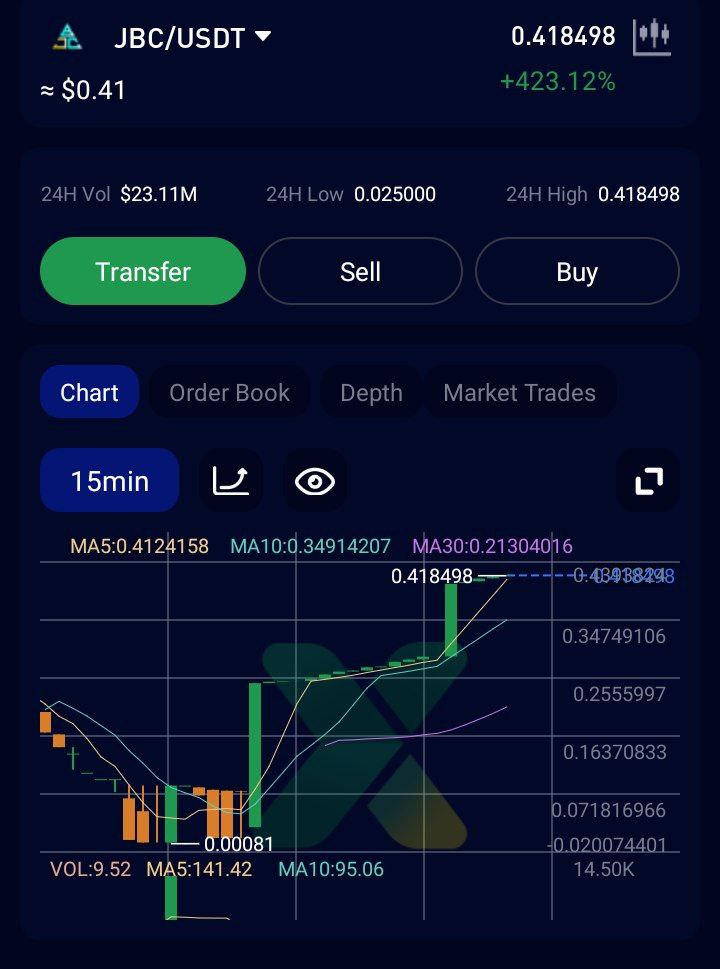The width and height of the screenshot is (720, 969).
Task: Tap the Buy button
Action: (577, 271)
